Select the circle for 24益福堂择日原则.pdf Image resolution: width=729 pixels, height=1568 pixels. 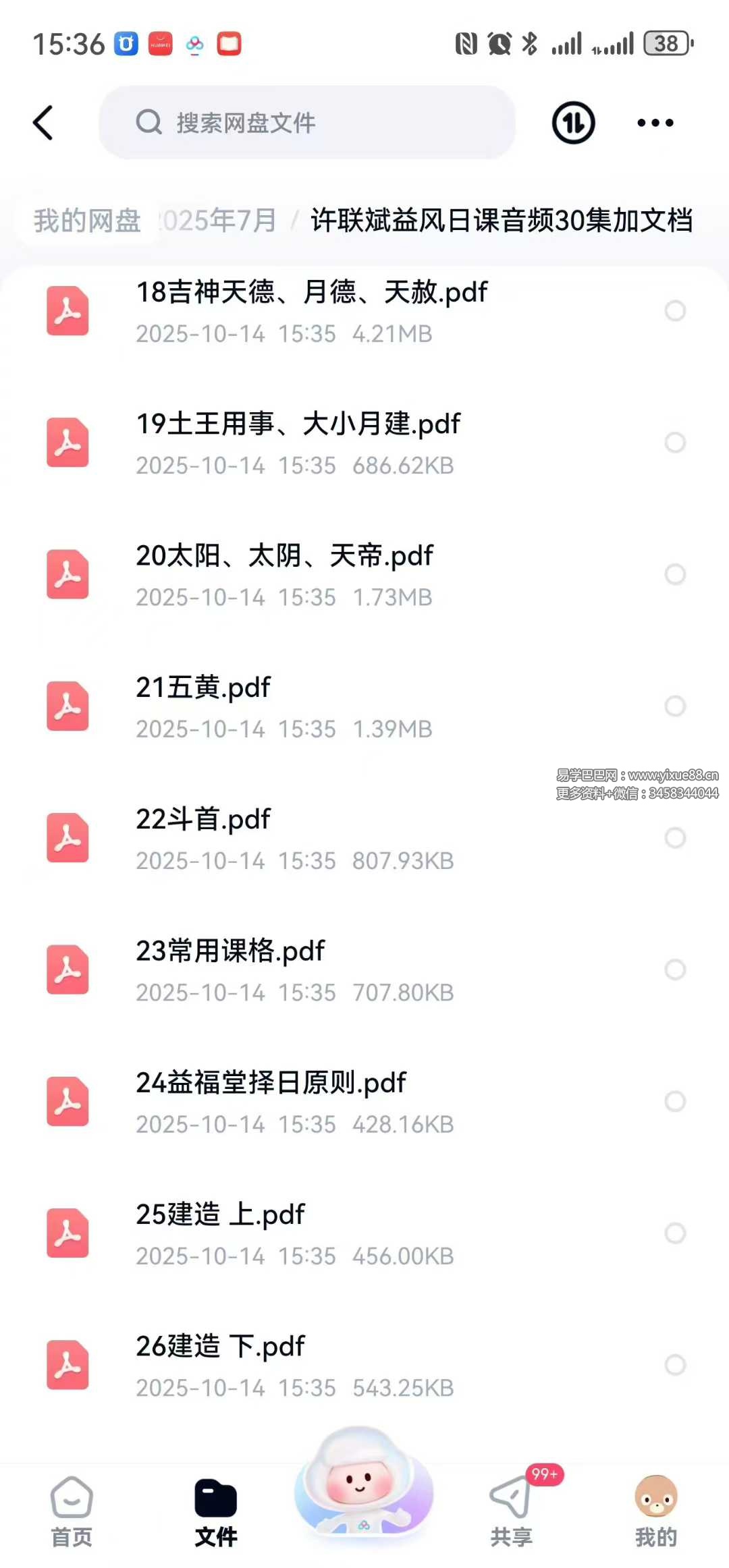pyautogui.click(x=675, y=1101)
